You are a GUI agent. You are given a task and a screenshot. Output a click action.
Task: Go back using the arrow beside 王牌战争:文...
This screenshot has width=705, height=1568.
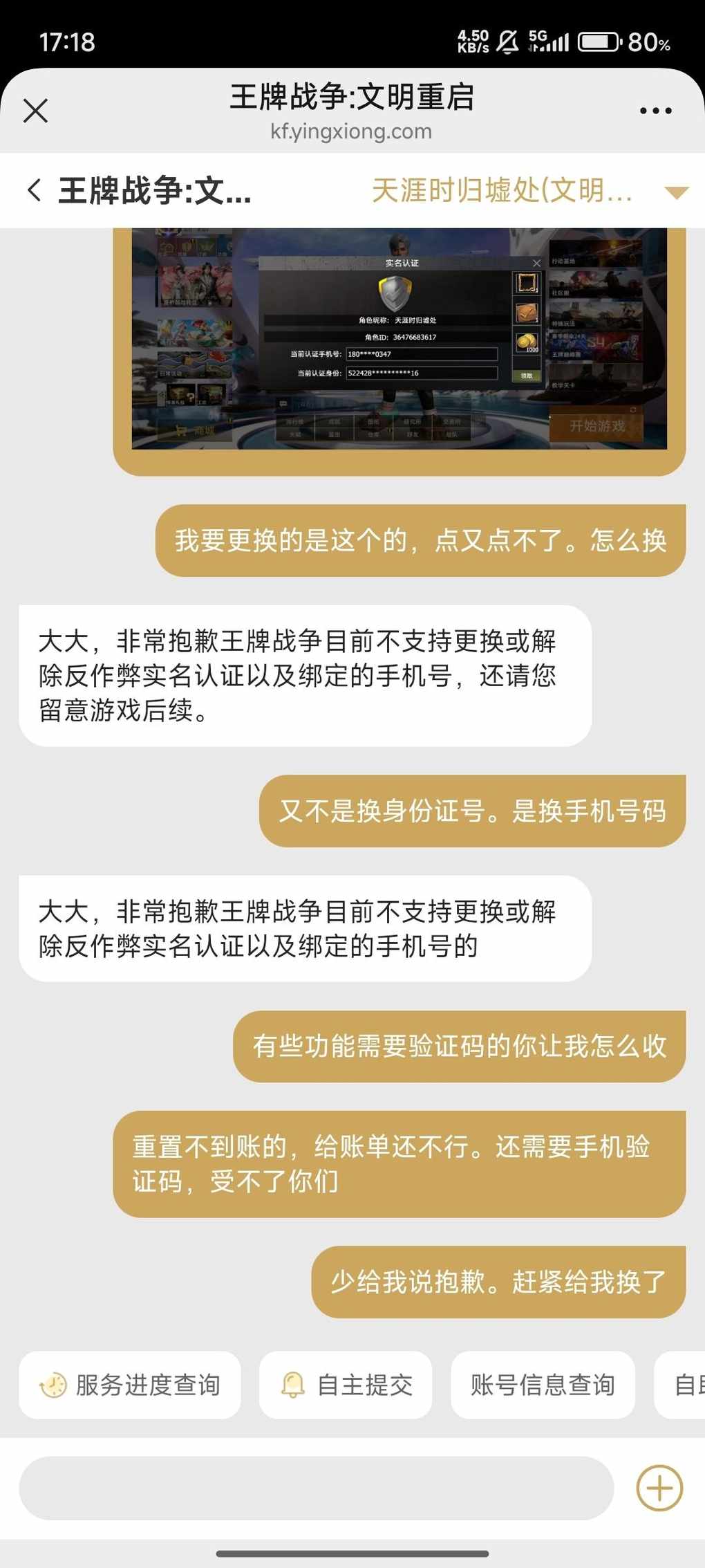pyautogui.click(x=35, y=190)
